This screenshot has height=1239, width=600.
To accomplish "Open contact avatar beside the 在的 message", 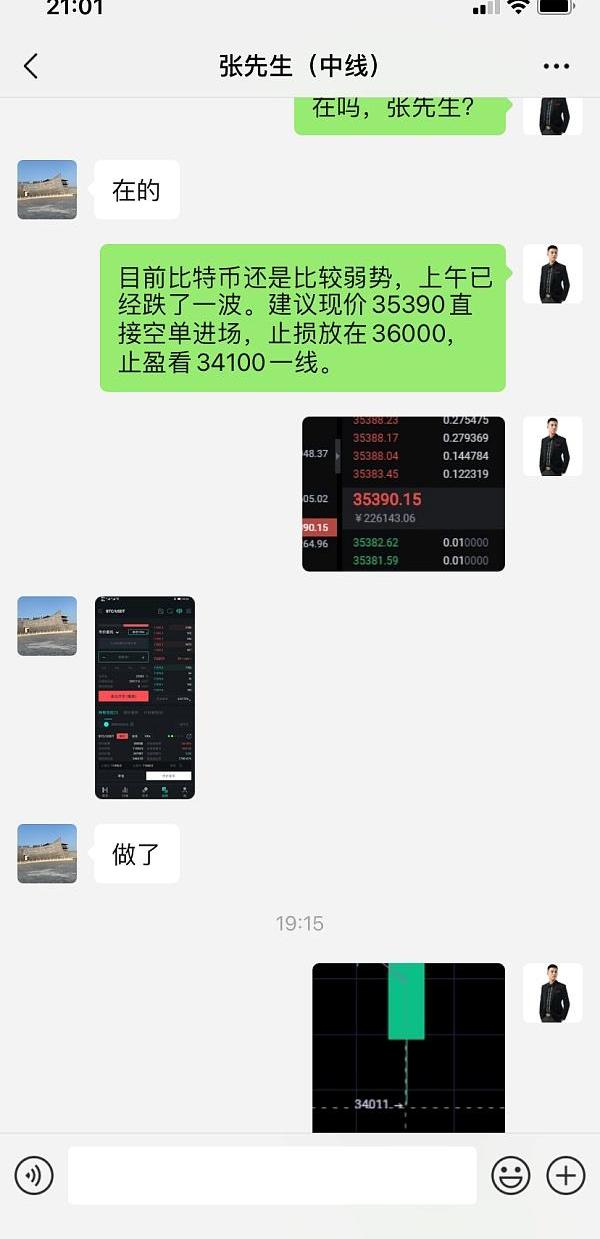I will (x=47, y=190).
